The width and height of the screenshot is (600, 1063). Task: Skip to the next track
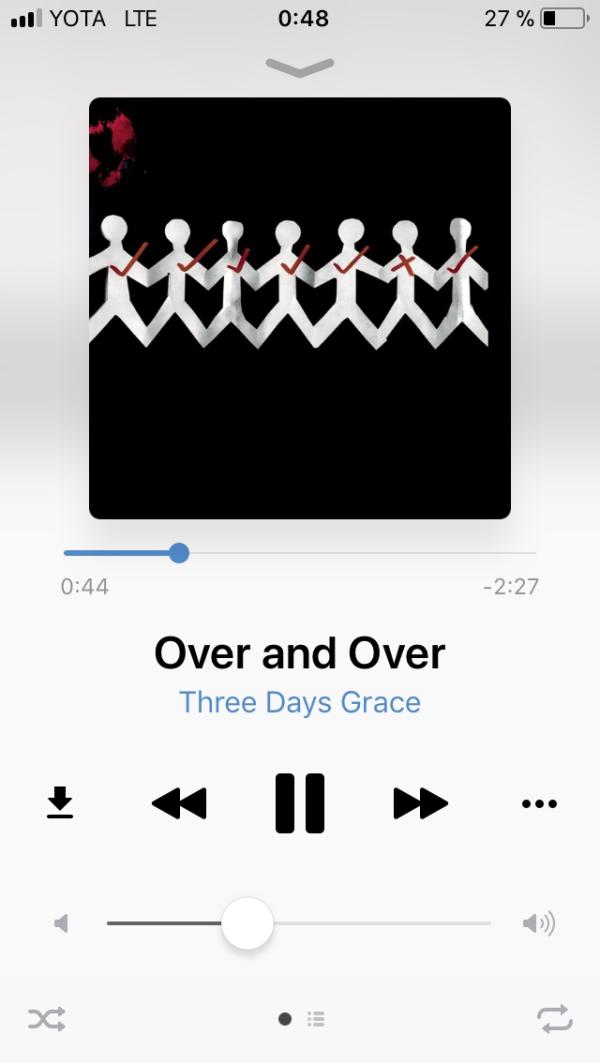pyautogui.click(x=420, y=802)
